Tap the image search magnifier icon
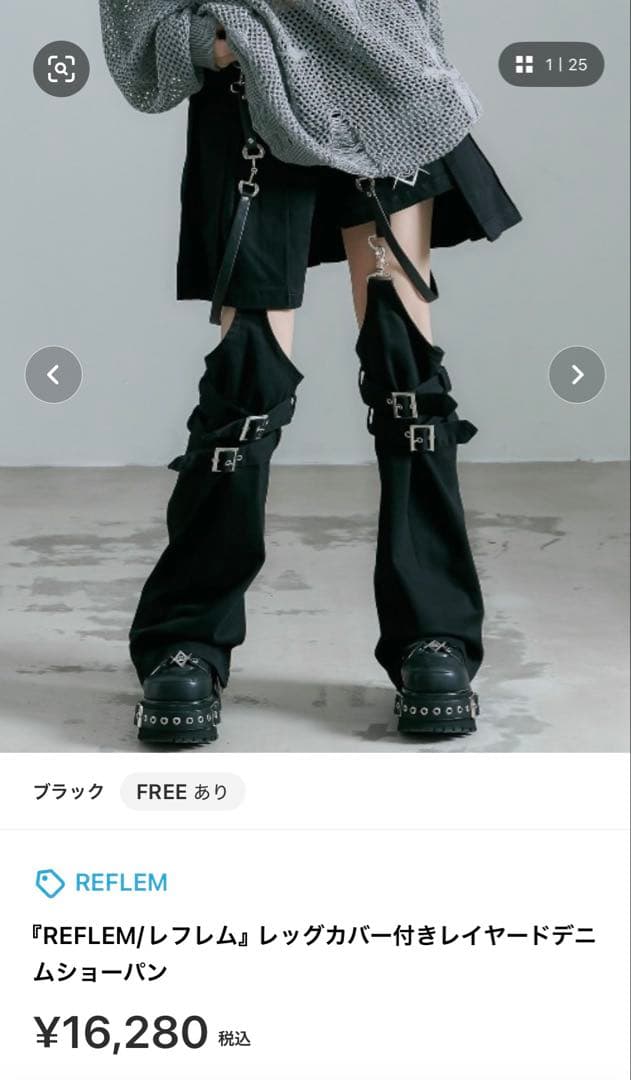631x1080 pixels. click(x=61, y=68)
